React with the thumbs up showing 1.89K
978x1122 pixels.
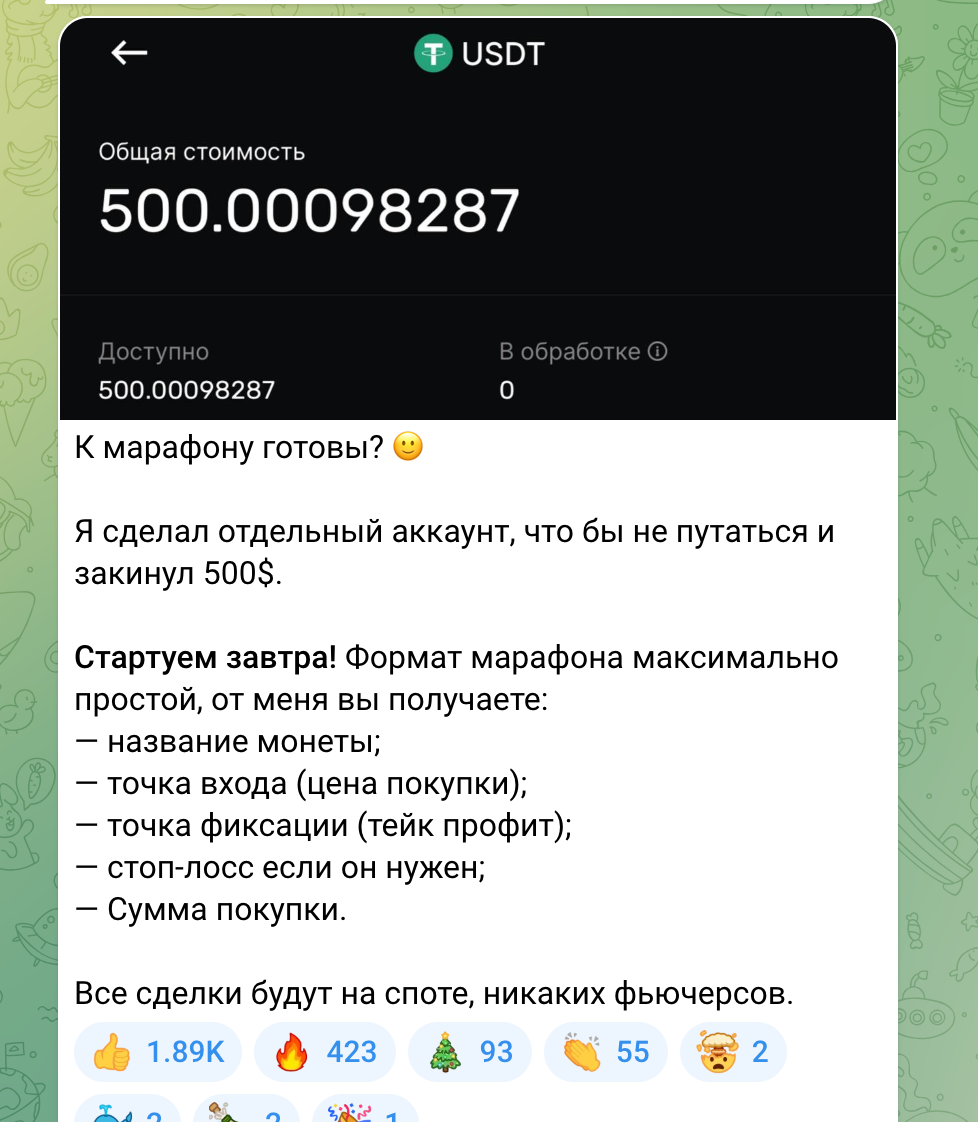point(158,1051)
